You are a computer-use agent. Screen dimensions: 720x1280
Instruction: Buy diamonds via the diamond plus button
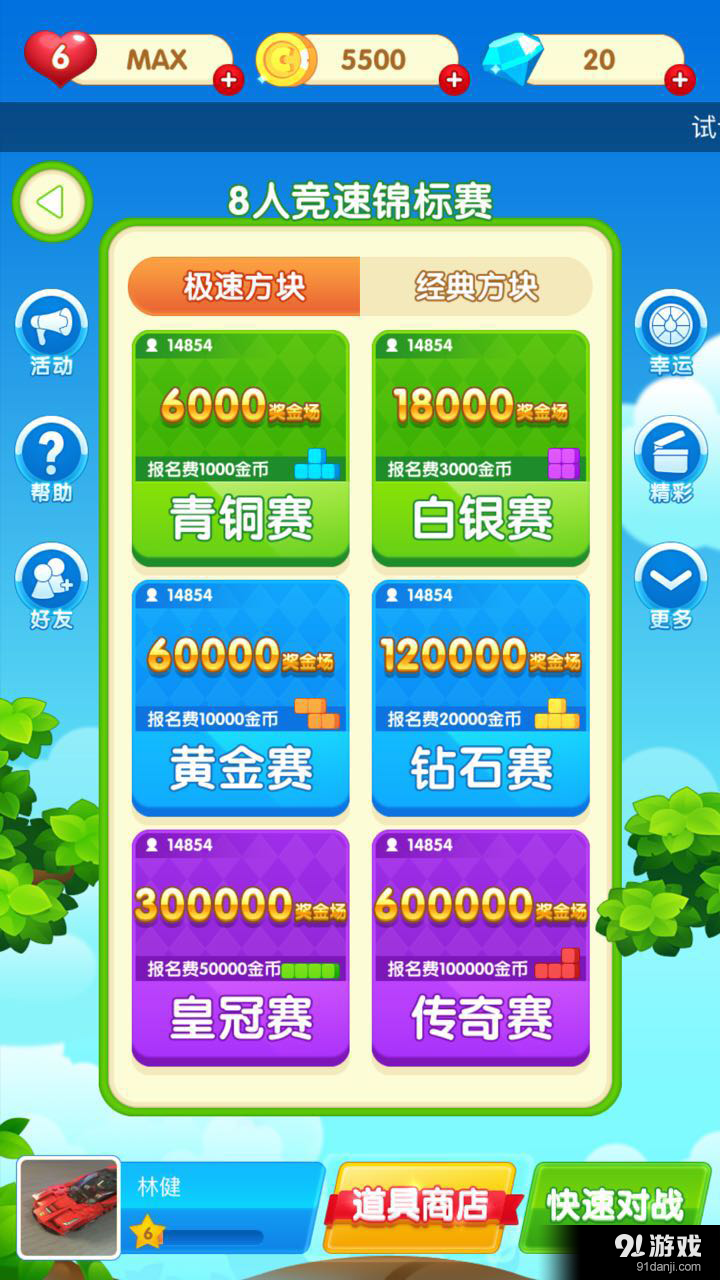682,78
